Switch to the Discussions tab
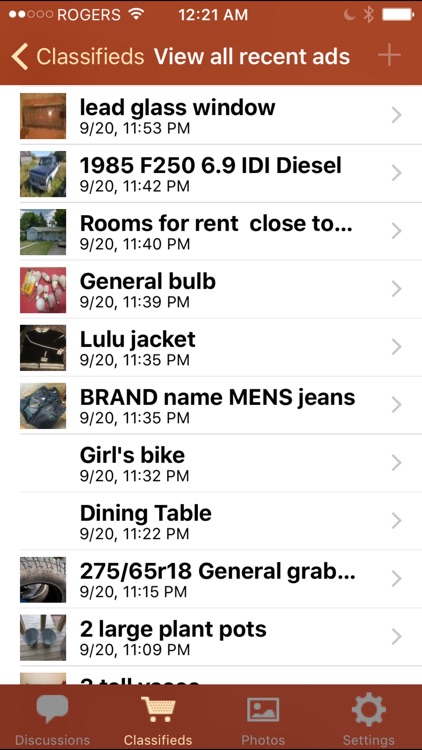422x750 pixels. (x=52, y=718)
